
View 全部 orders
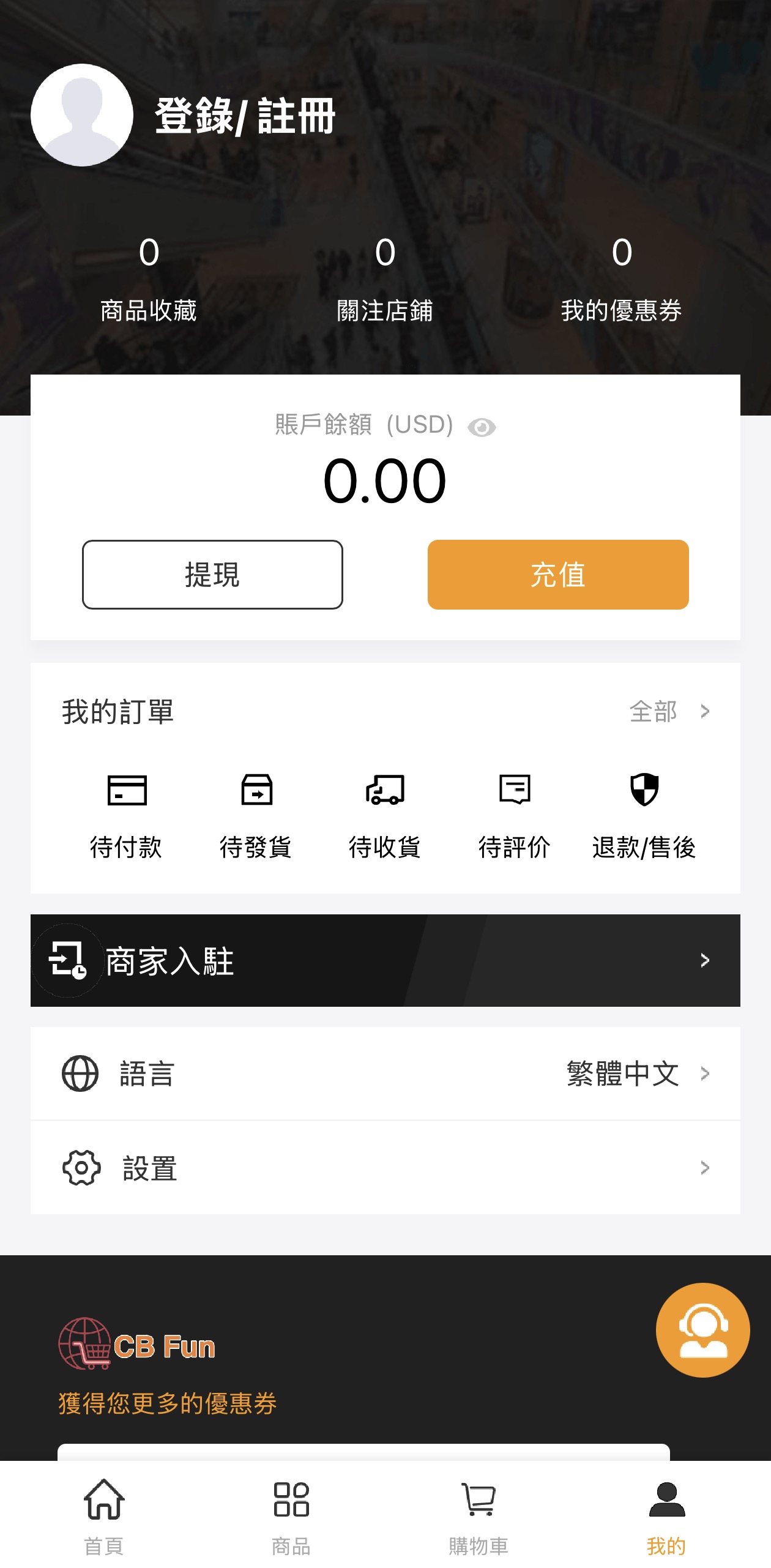(x=669, y=711)
